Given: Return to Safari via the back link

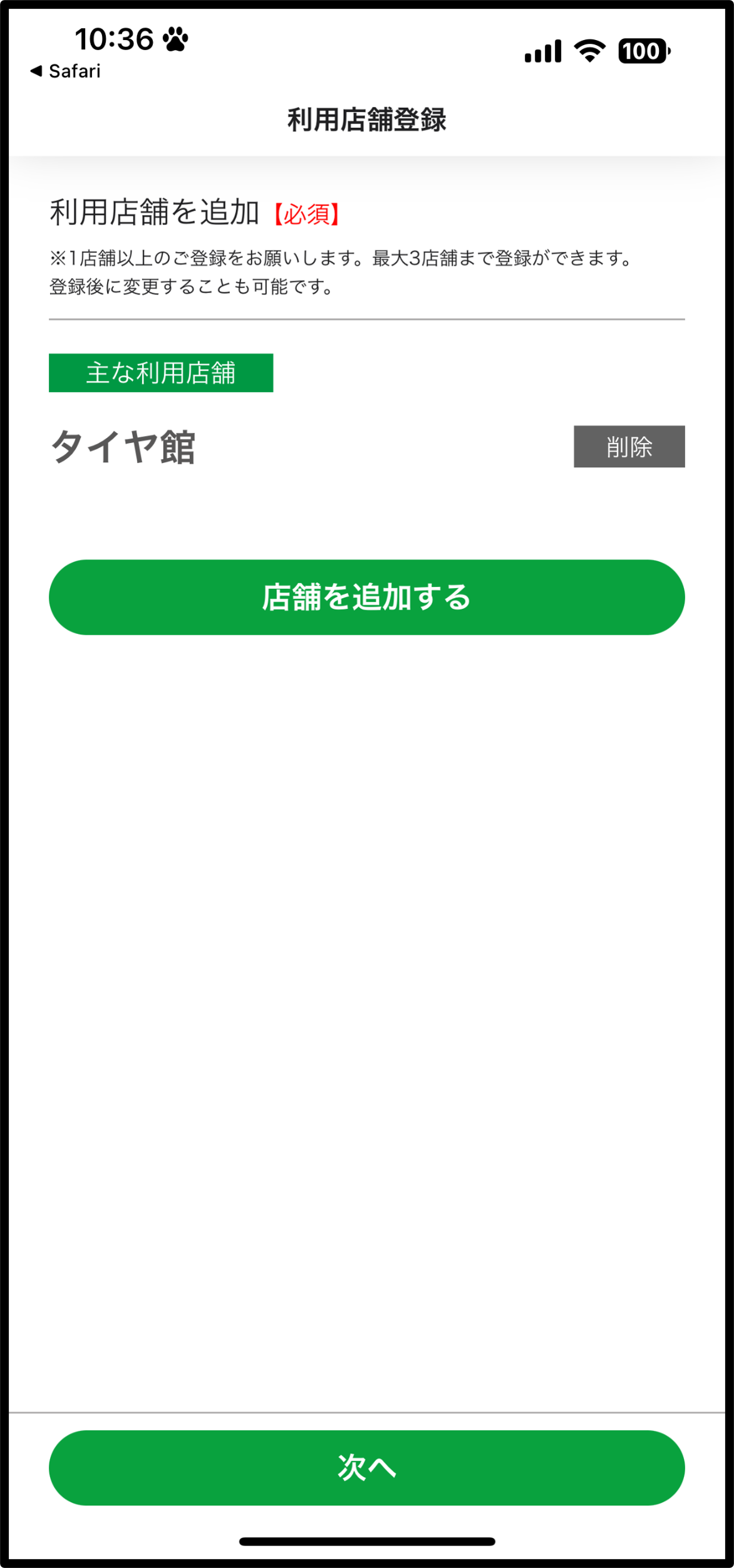Looking at the screenshot, I should (66, 71).
